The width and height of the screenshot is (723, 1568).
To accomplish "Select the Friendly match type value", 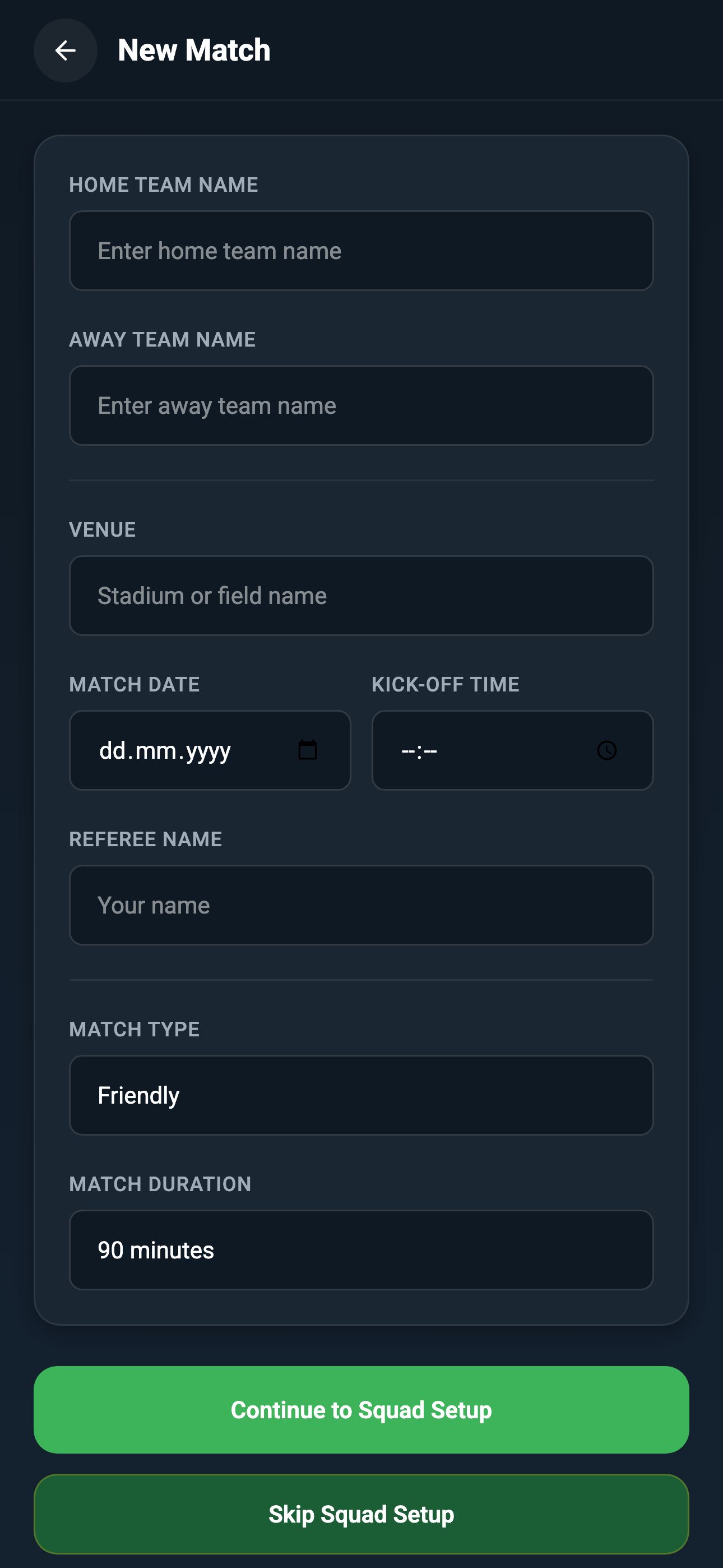I will pyautogui.click(x=138, y=1095).
